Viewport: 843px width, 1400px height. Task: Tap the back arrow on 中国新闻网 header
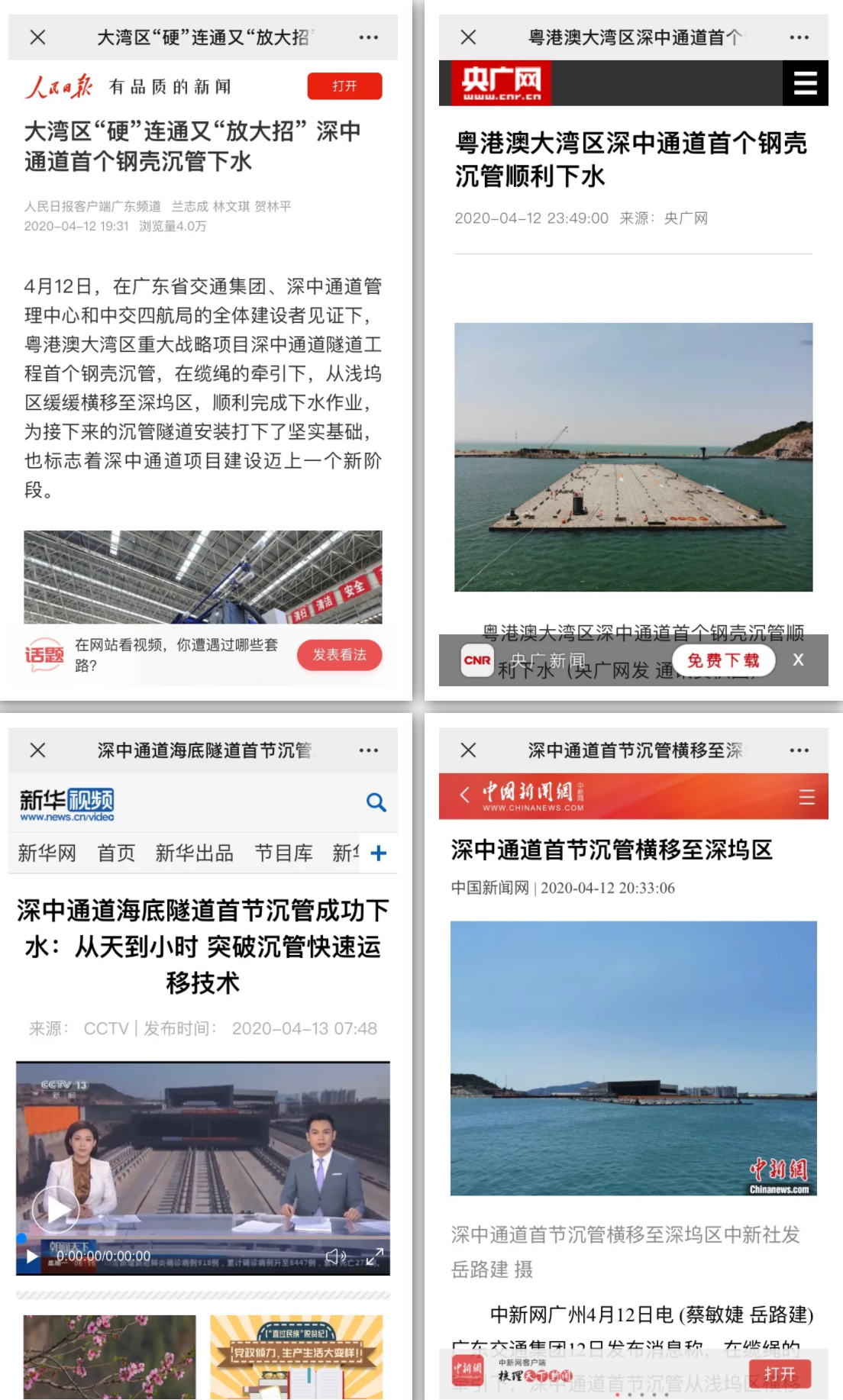click(466, 797)
